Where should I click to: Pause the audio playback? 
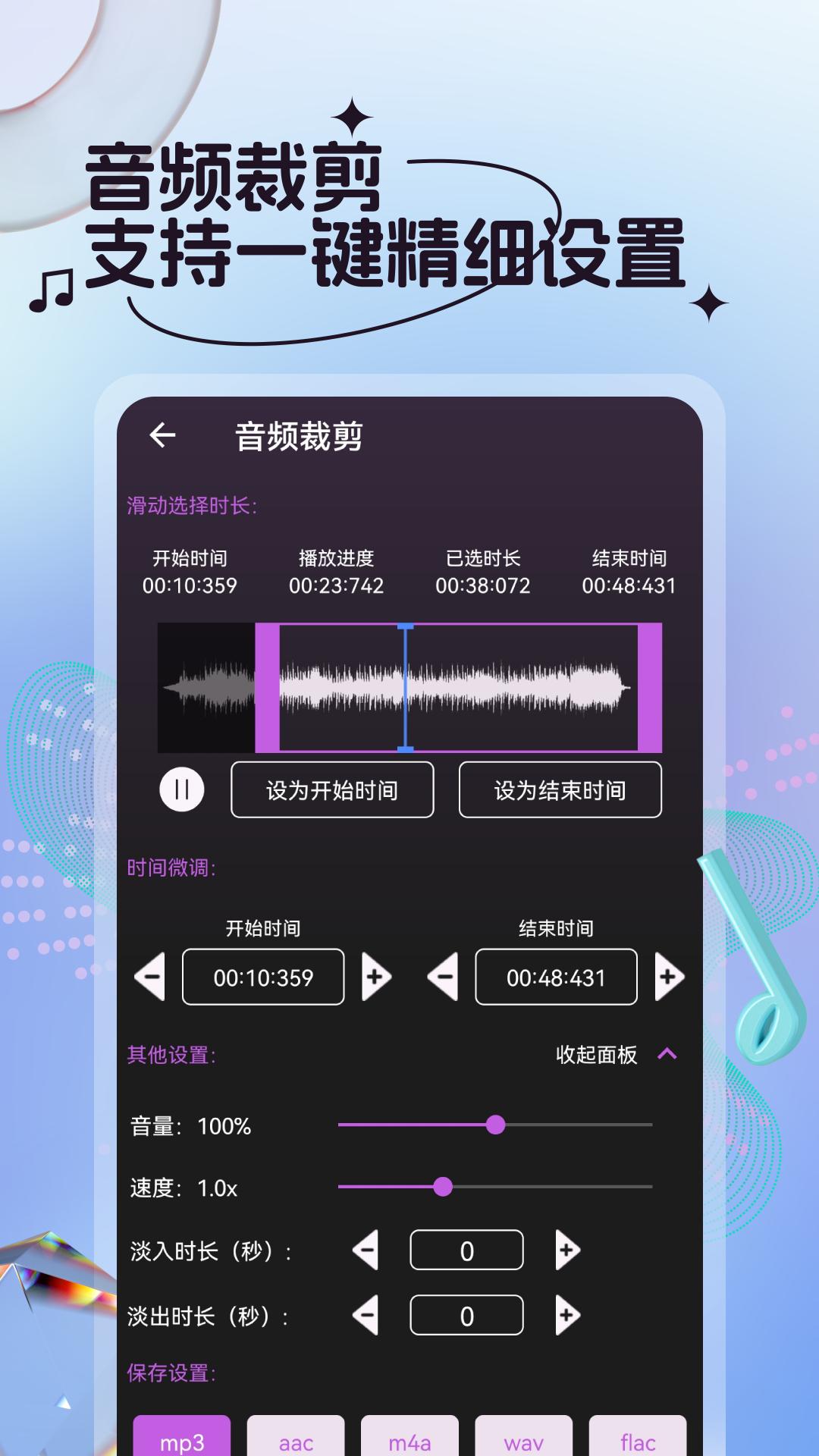182,789
